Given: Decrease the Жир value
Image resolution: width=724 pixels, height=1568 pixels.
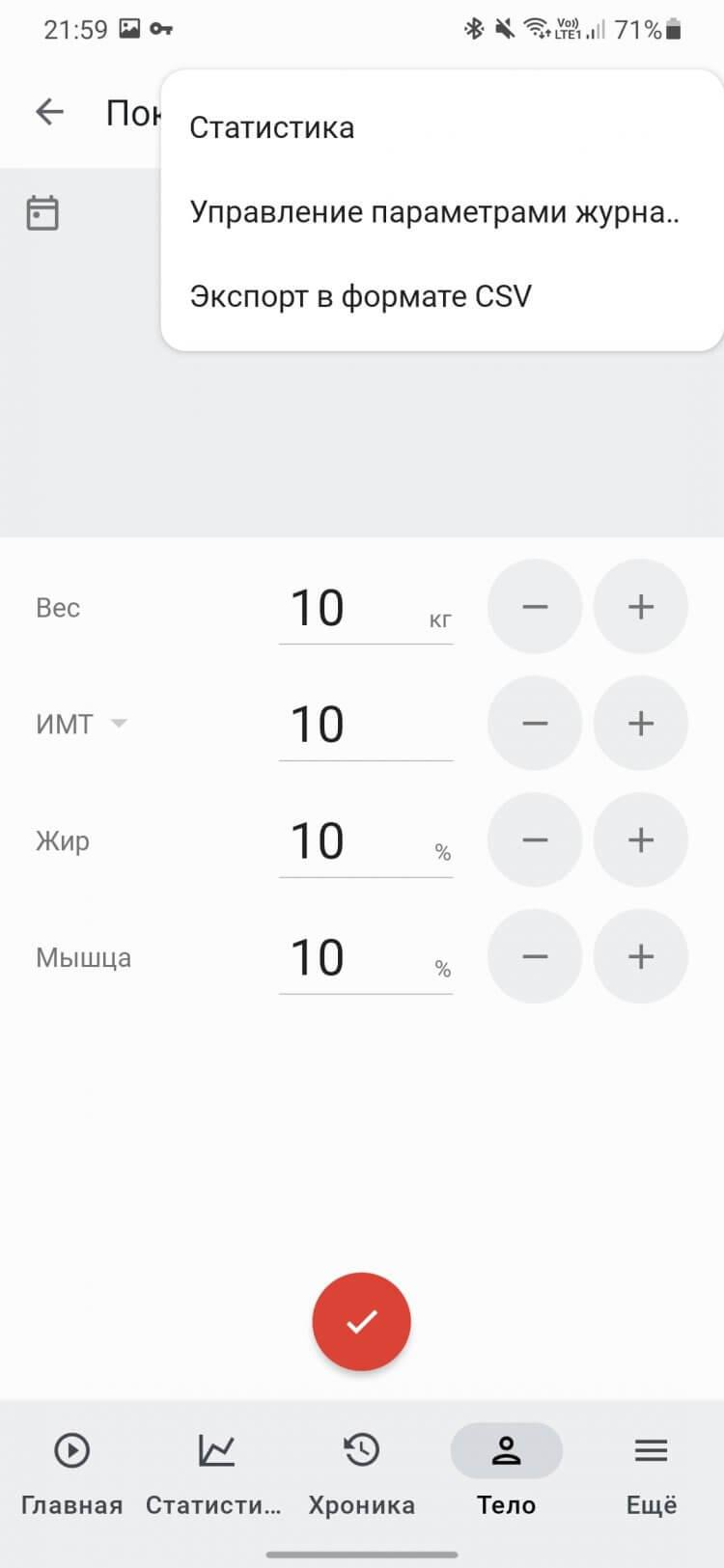Looking at the screenshot, I should (535, 840).
